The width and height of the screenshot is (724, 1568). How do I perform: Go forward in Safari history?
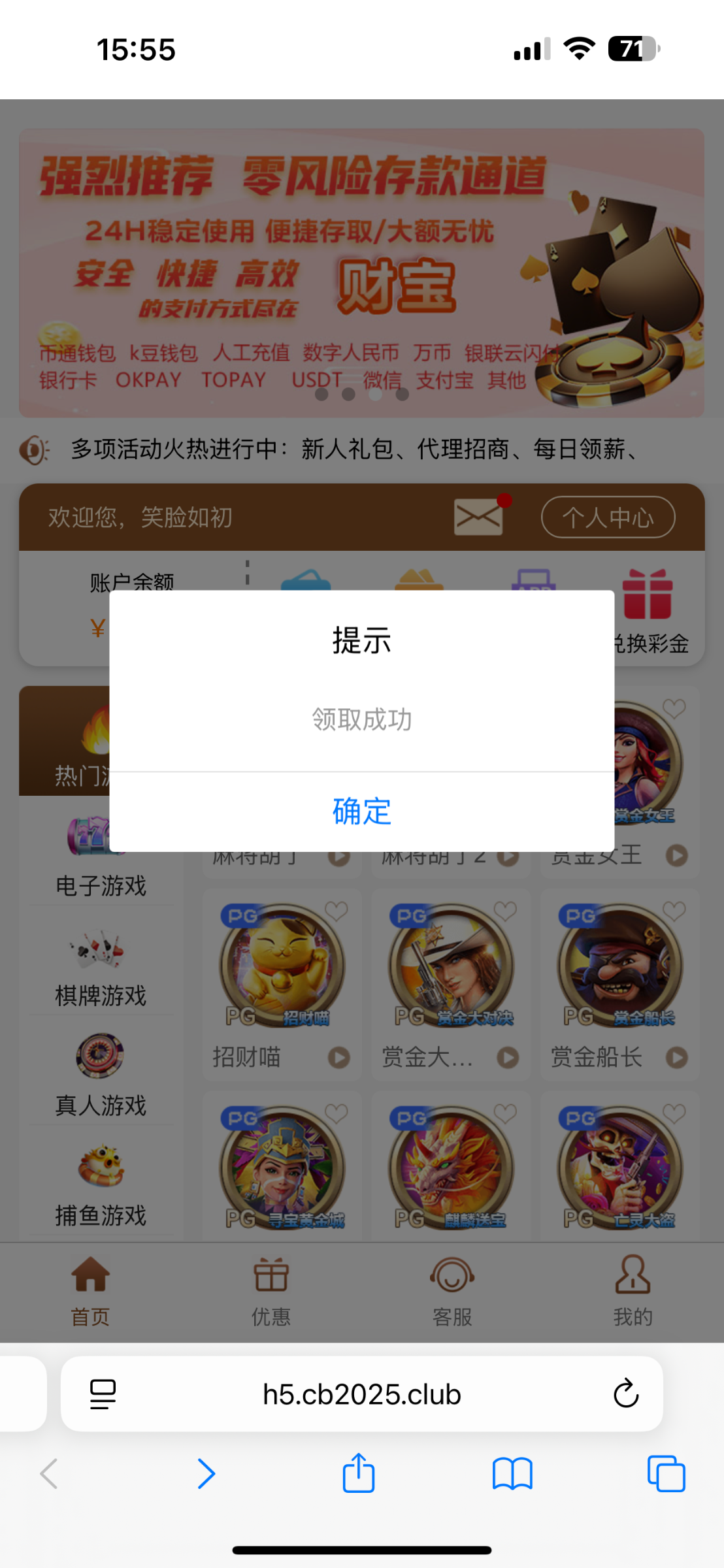click(x=206, y=1474)
